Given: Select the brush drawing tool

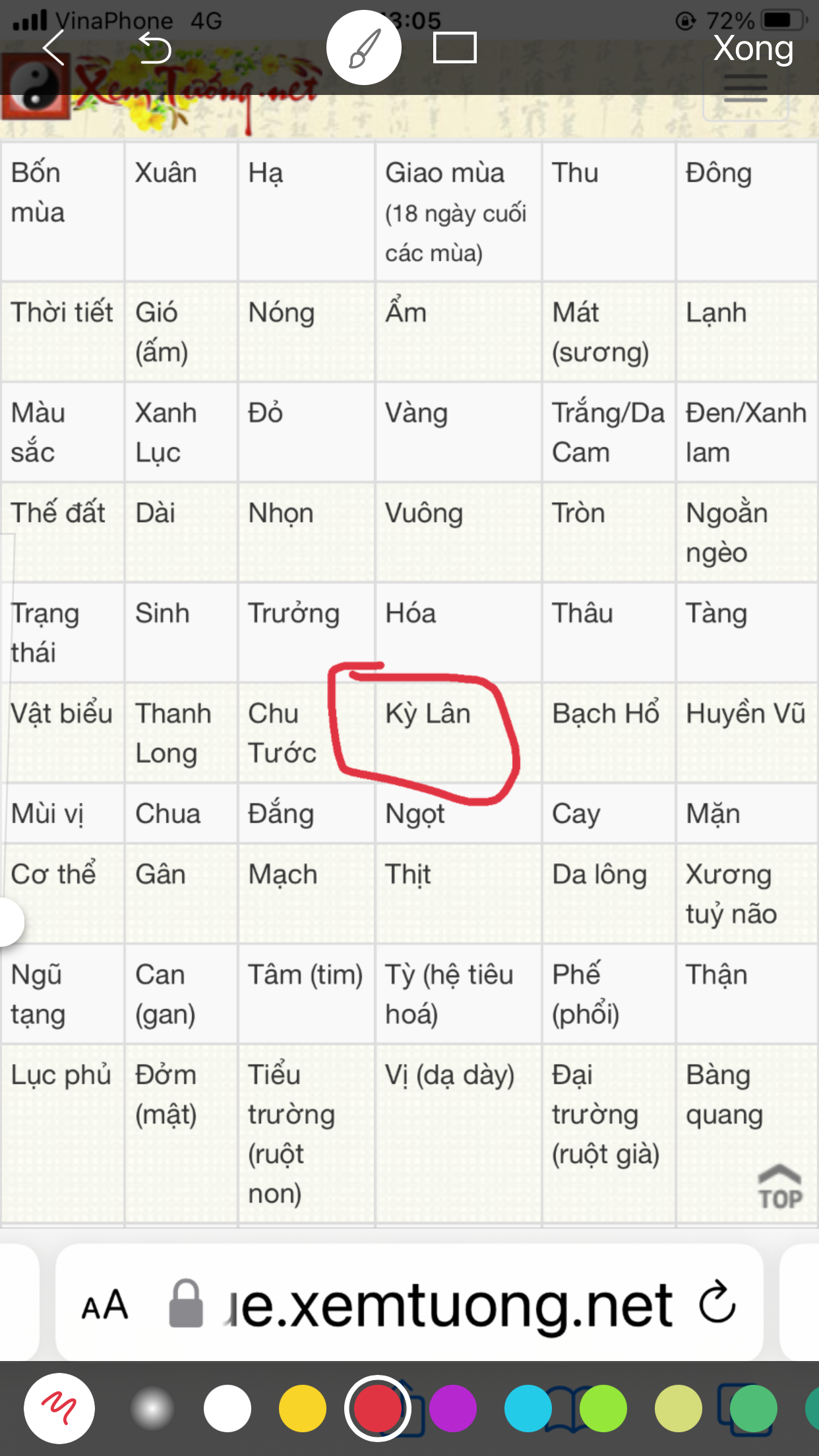Looking at the screenshot, I should tap(364, 48).
